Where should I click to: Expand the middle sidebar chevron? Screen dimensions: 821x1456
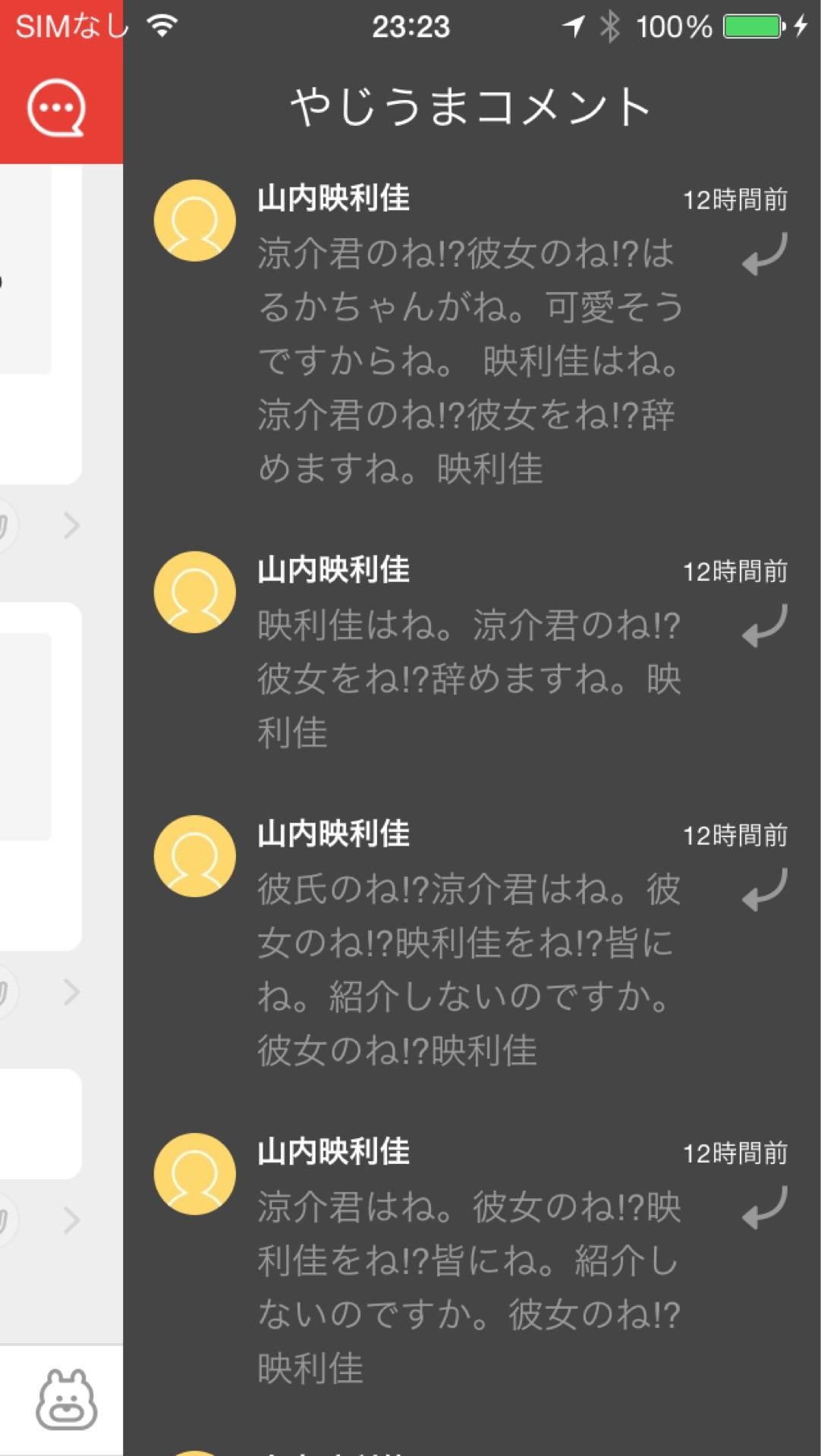tap(71, 992)
